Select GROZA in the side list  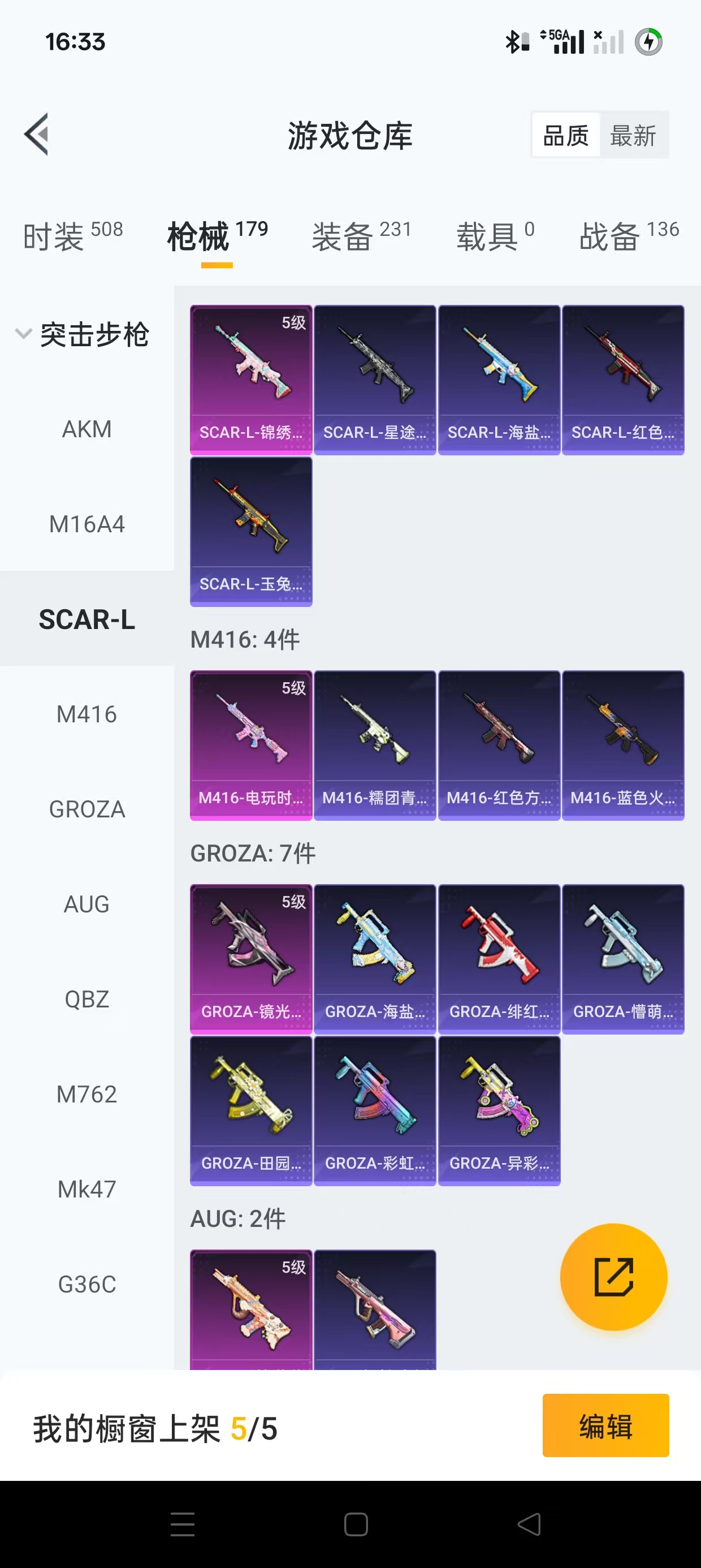87,809
